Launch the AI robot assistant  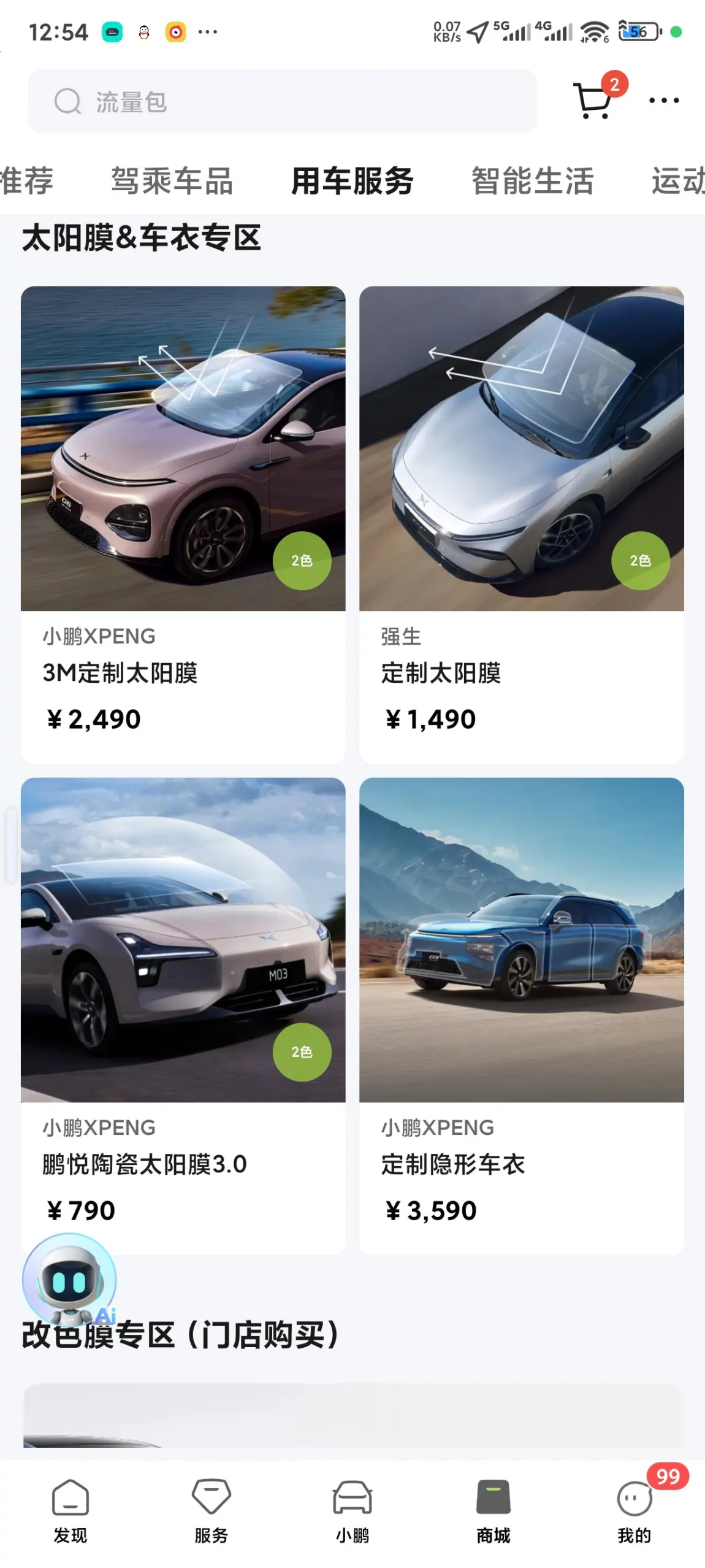coord(69,1279)
